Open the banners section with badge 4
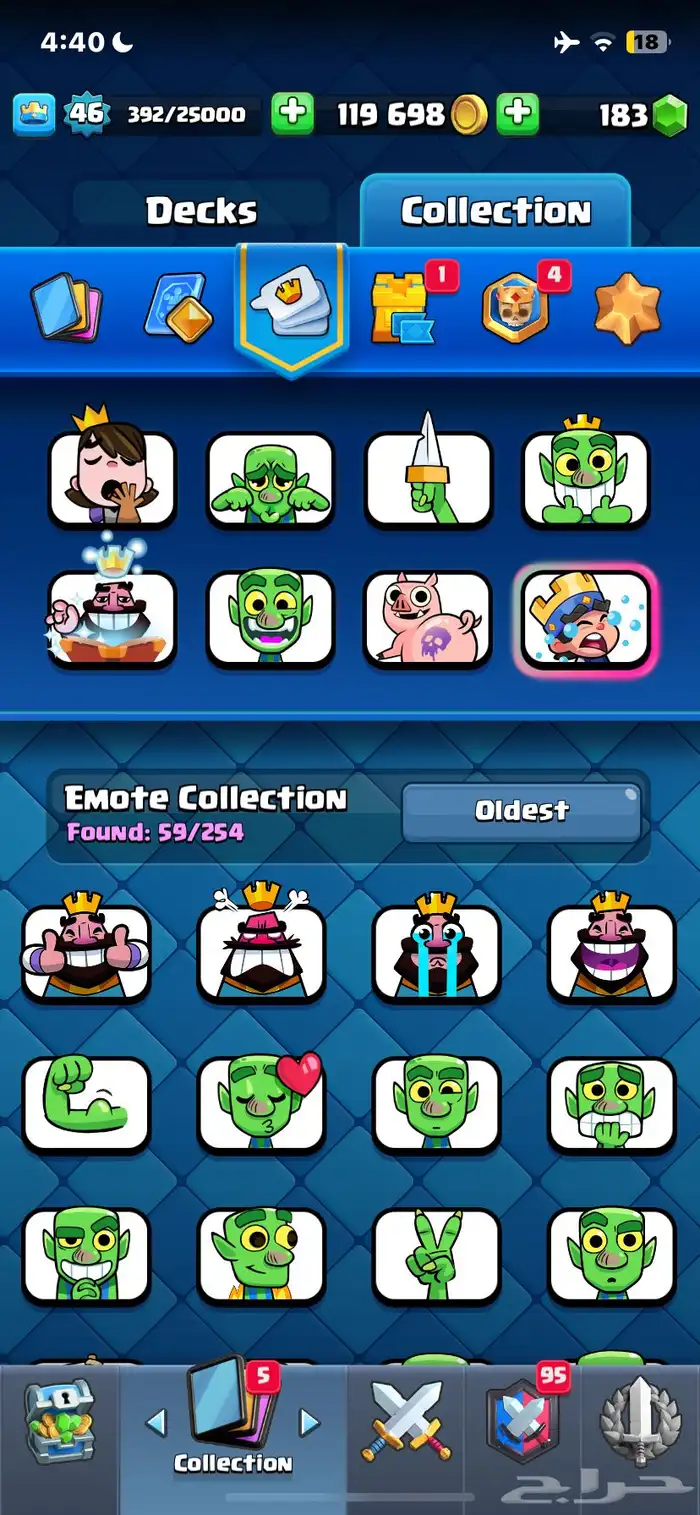This screenshot has width=700, height=1515. (515, 308)
